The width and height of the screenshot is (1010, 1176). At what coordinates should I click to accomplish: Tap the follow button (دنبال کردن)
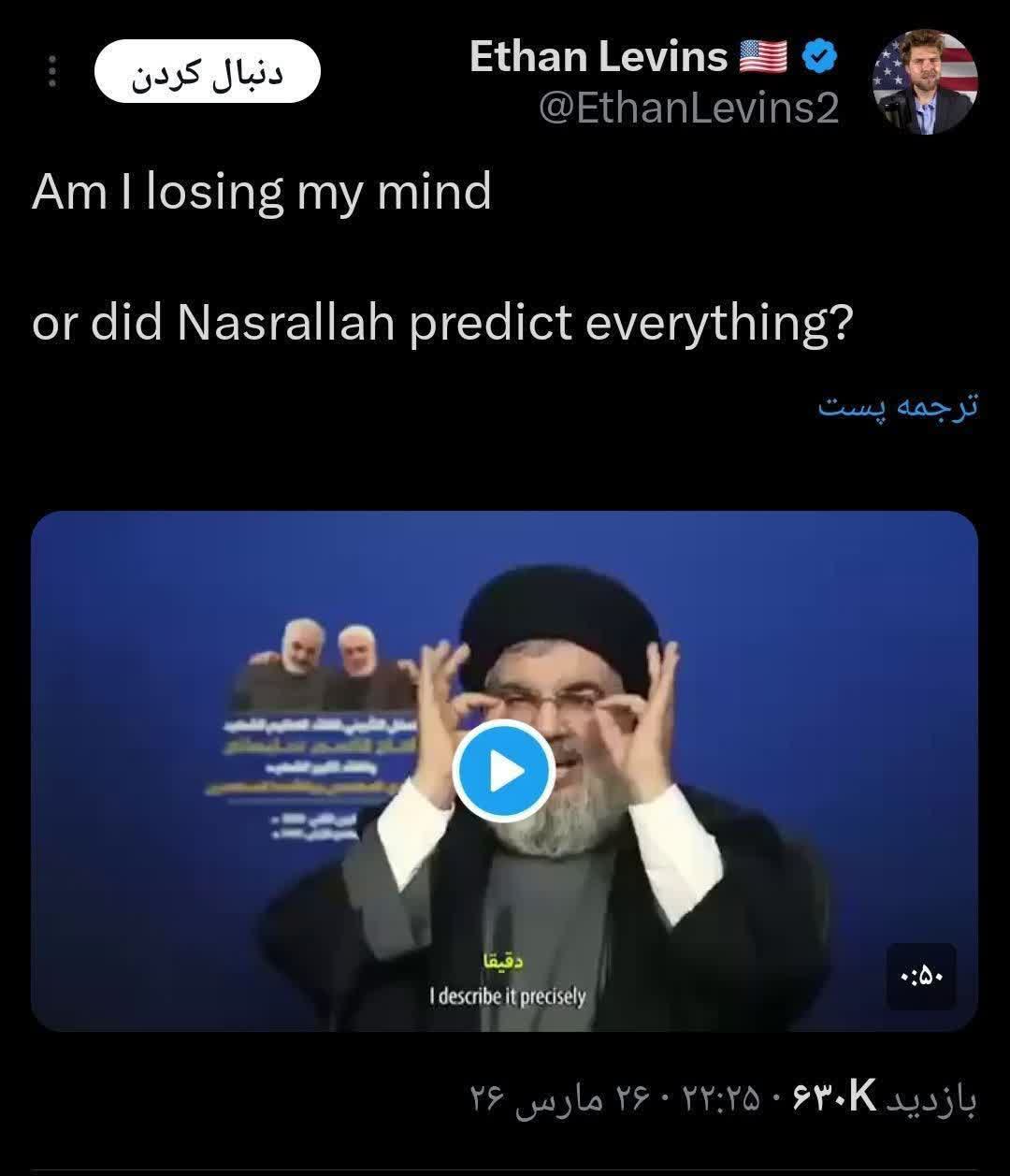click(208, 72)
